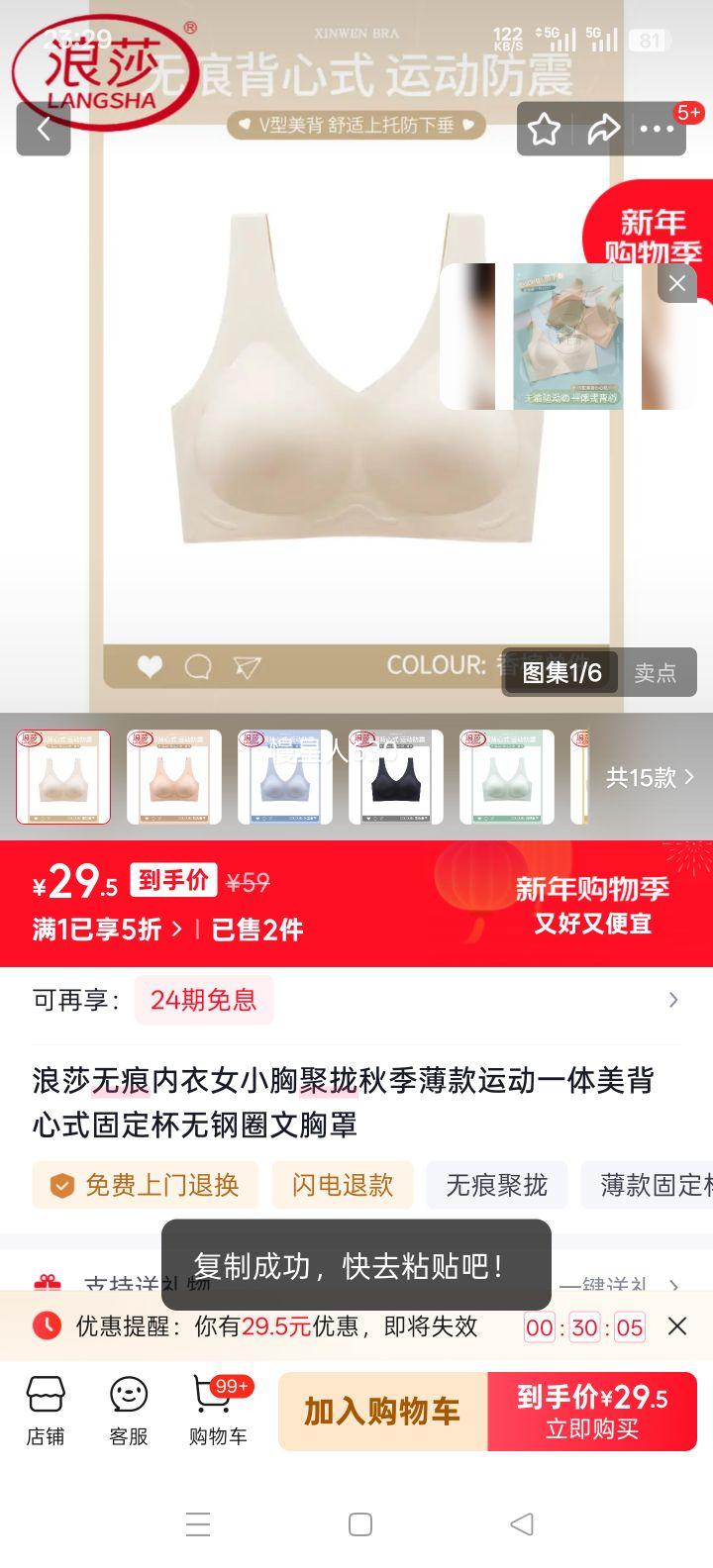This screenshot has width=713, height=1568.
Task: Dismiss the 优惠提醒 coupon reminder bar
Action: [x=677, y=1325]
